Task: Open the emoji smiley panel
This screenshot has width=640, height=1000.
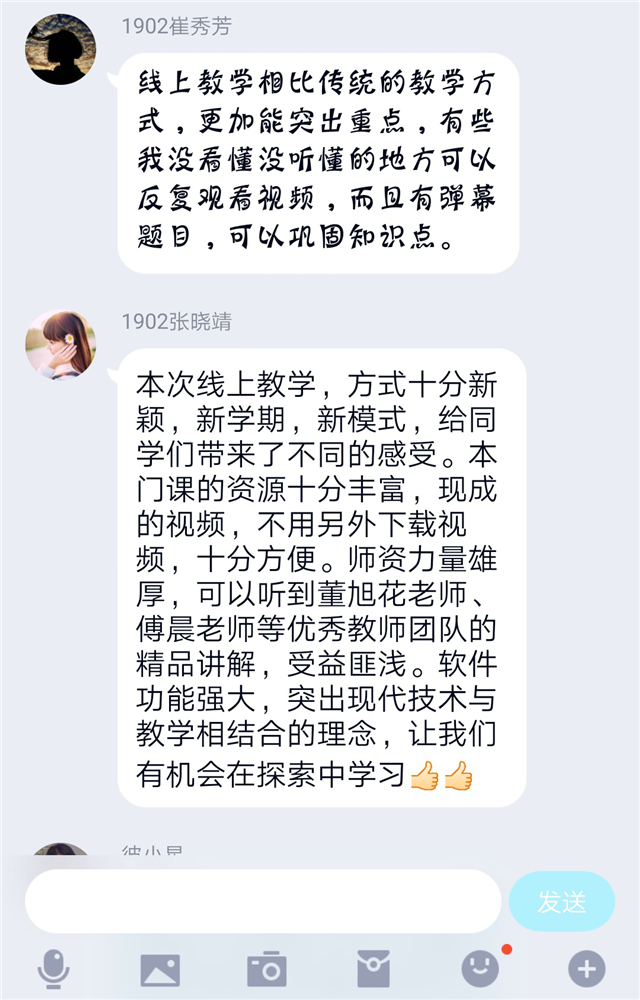Action: coord(480,968)
